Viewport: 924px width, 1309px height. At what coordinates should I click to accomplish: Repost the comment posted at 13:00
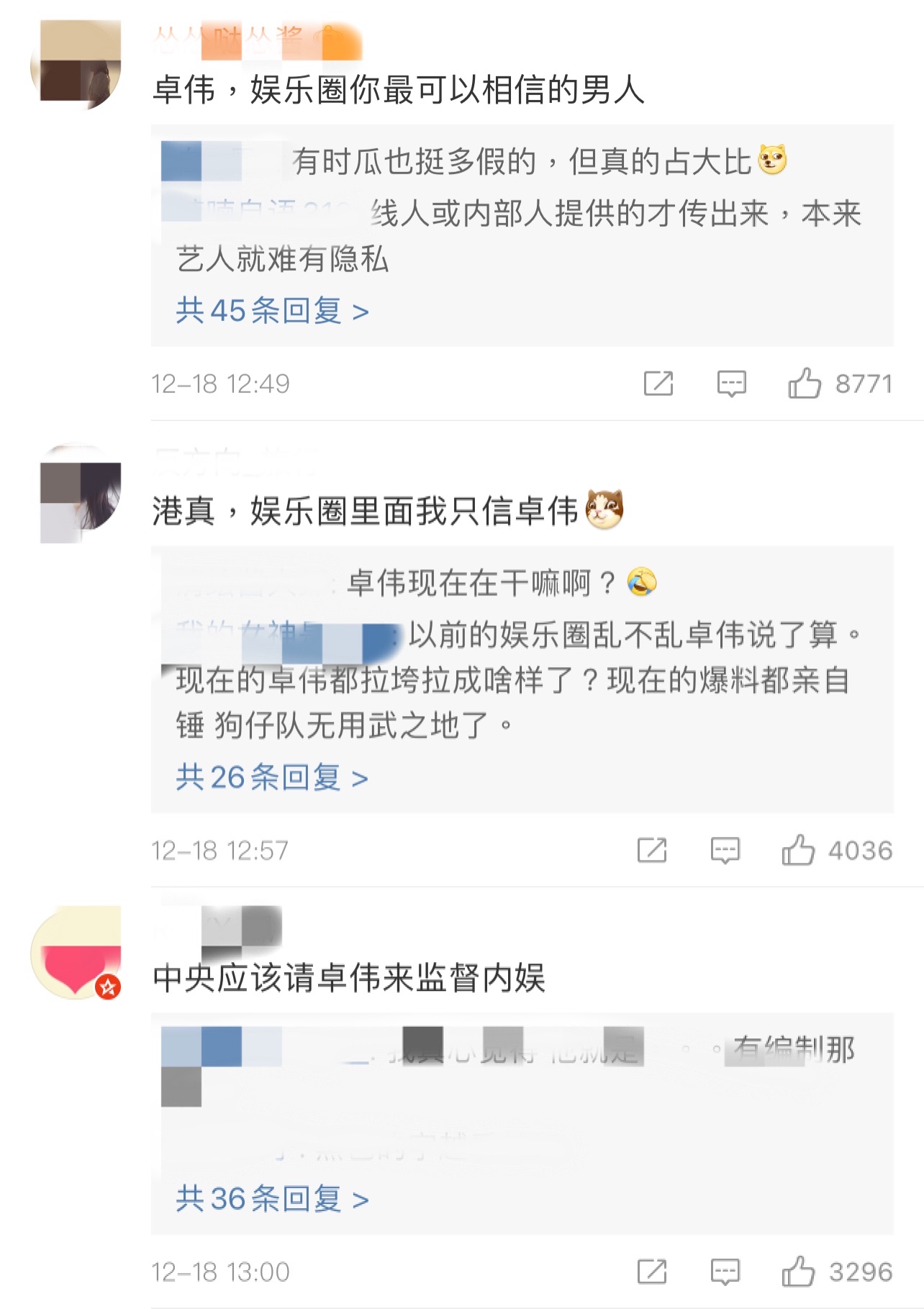point(652,1272)
